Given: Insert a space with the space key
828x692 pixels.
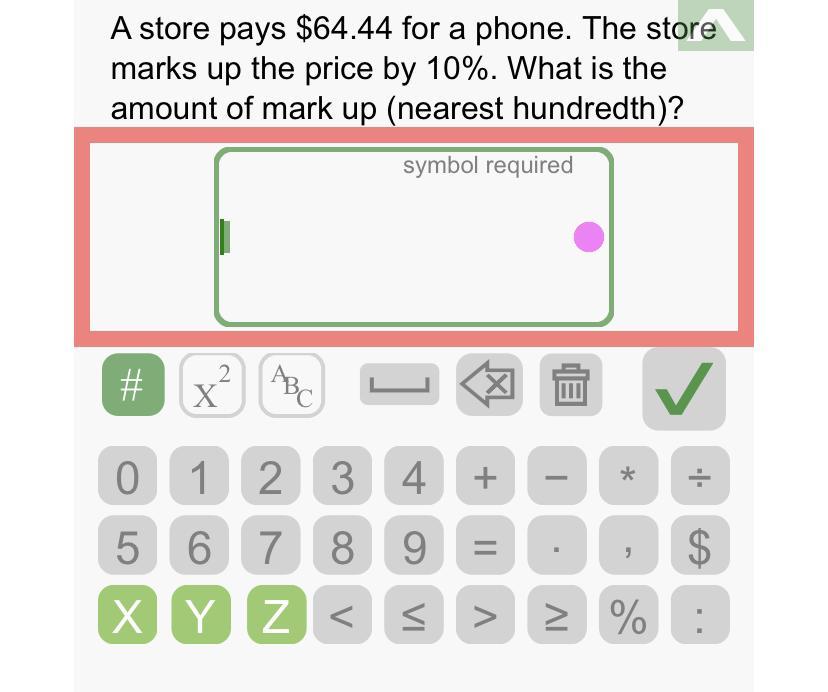Looking at the screenshot, I should point(399,385).
